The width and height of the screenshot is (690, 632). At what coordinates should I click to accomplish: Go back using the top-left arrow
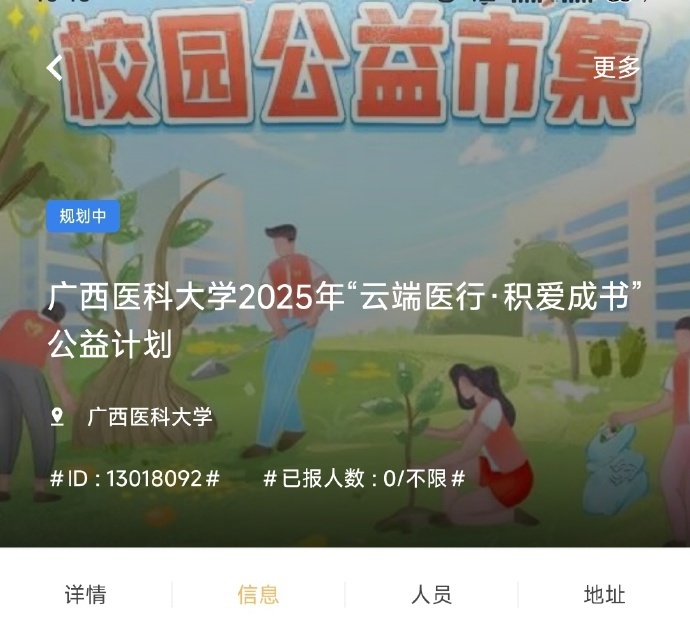point(55,68)
